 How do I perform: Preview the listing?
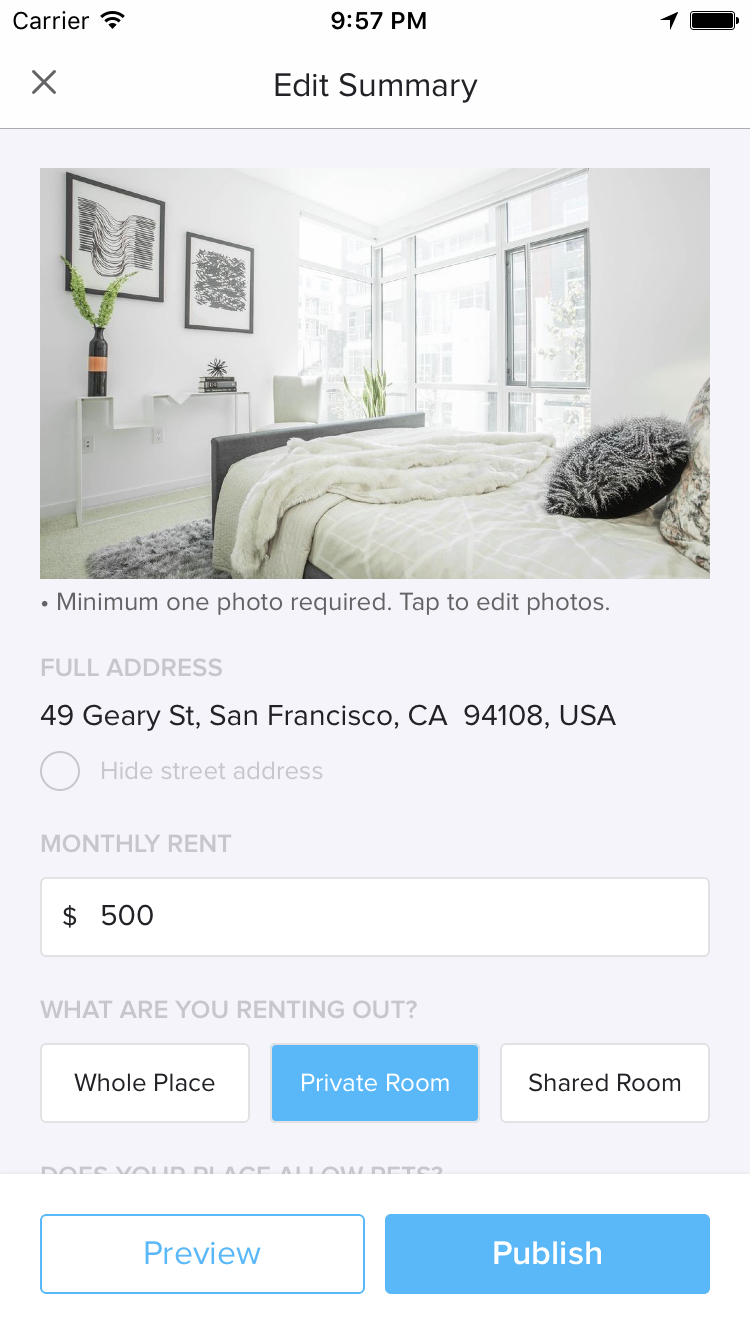[x=202, y=1254]
